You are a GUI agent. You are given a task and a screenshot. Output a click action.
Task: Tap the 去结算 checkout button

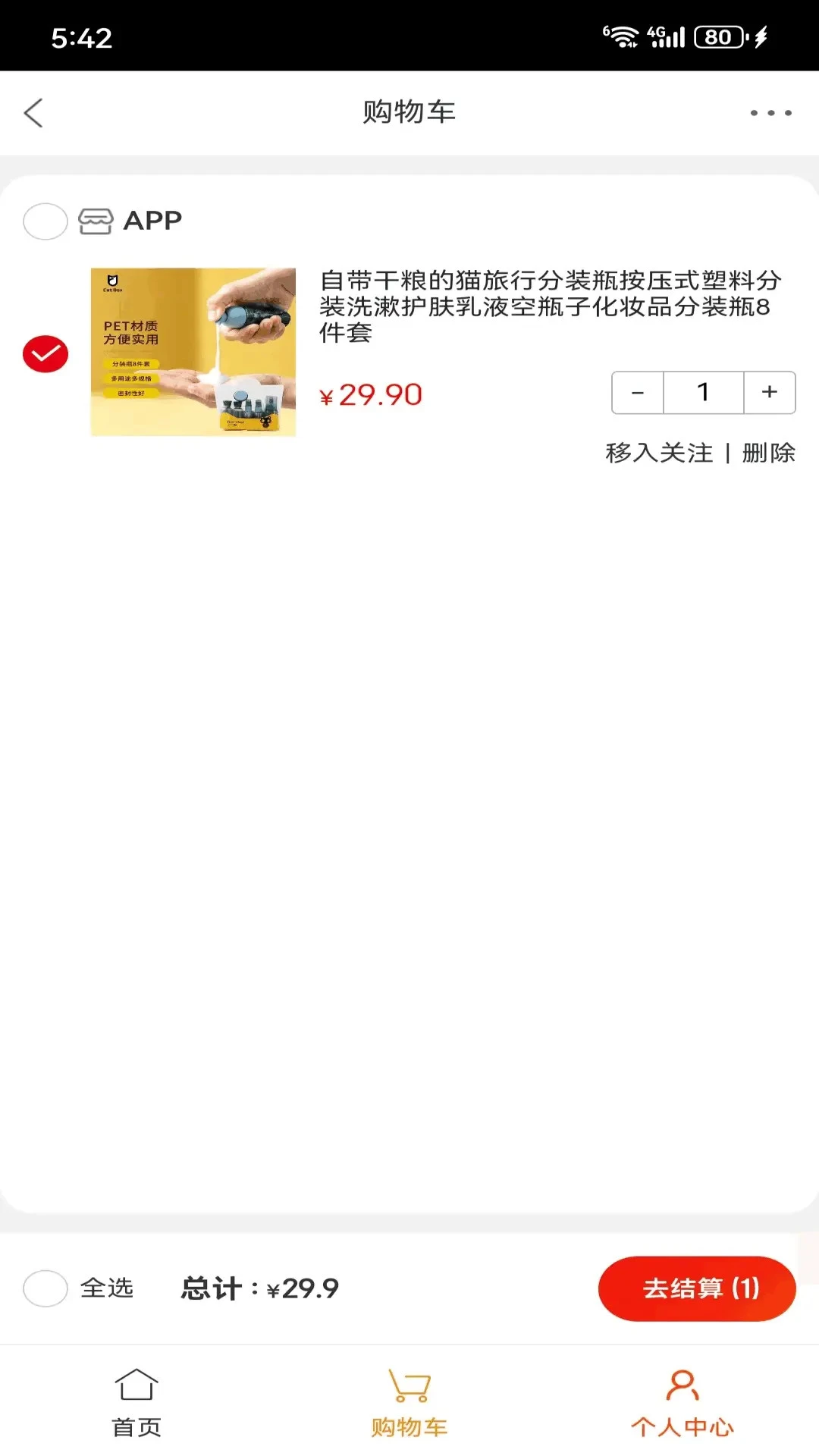click(x=698, y=1288)
